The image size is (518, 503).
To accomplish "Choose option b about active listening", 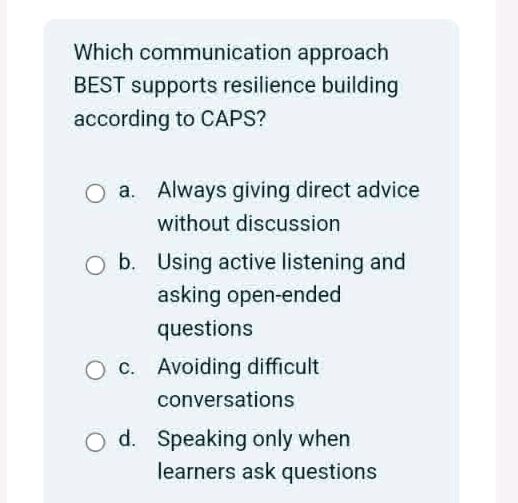I will (95, 265).
